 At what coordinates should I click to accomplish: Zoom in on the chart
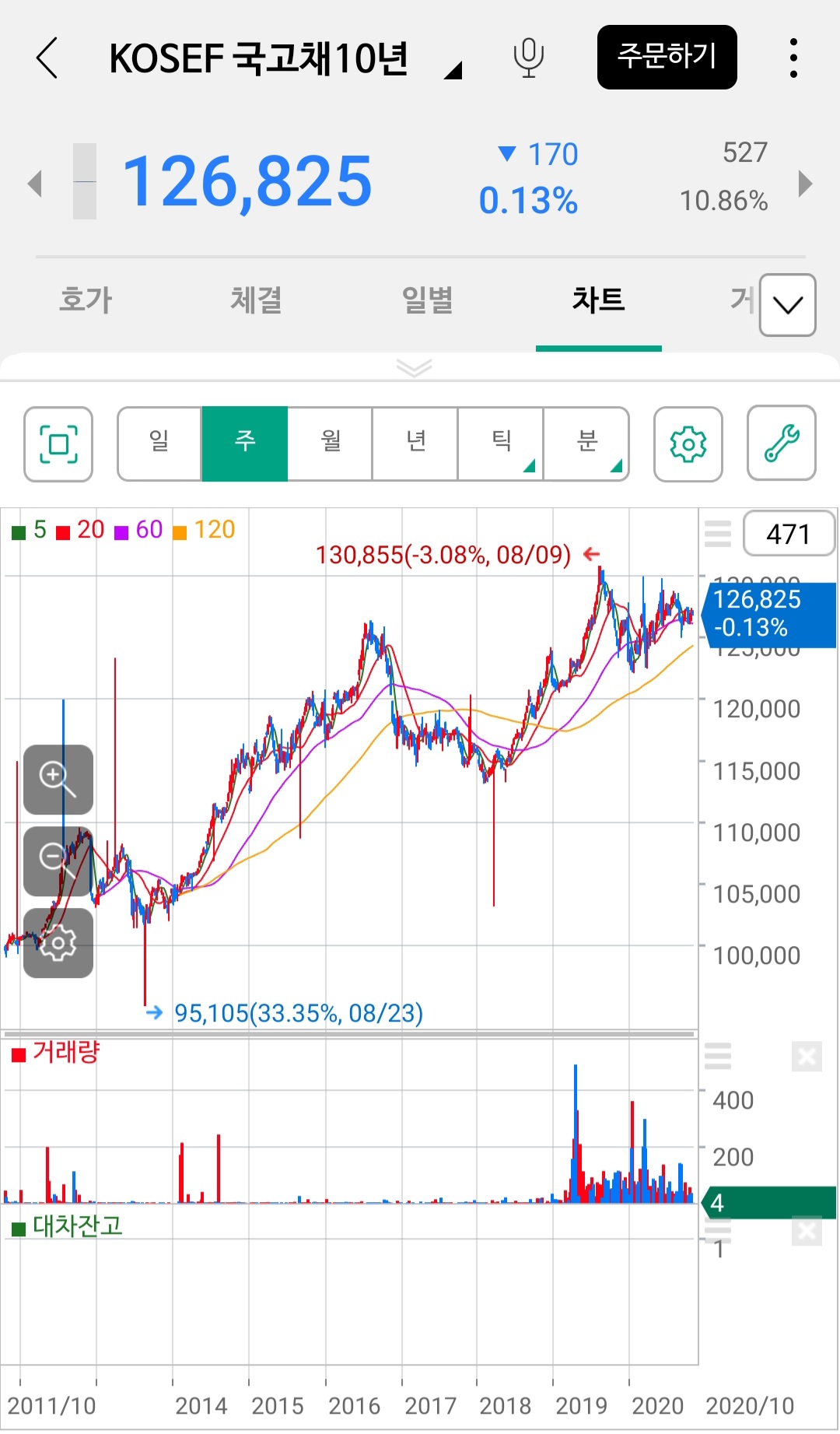pos(58,779)
